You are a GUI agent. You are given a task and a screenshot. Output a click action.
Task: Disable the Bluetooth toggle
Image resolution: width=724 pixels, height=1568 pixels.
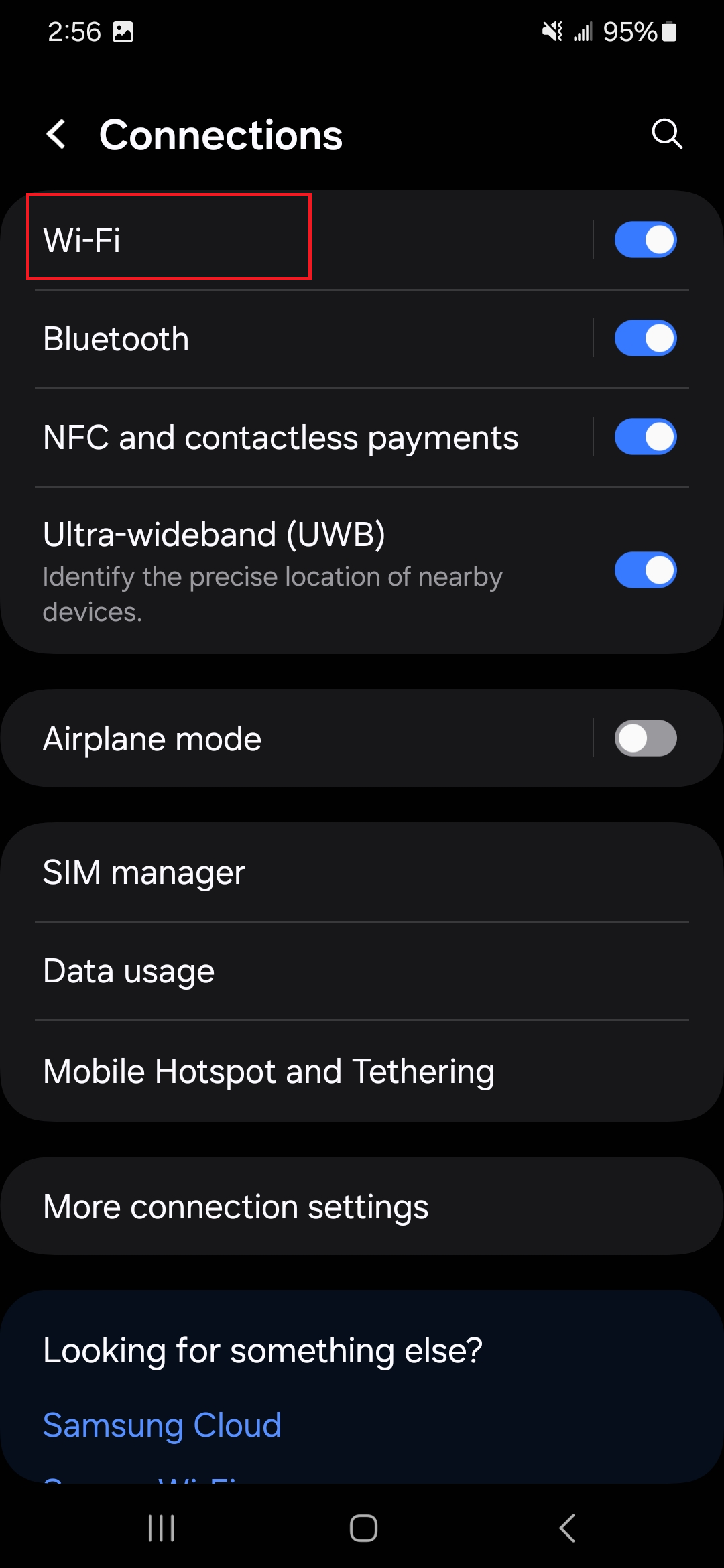(x=645, y=338)
